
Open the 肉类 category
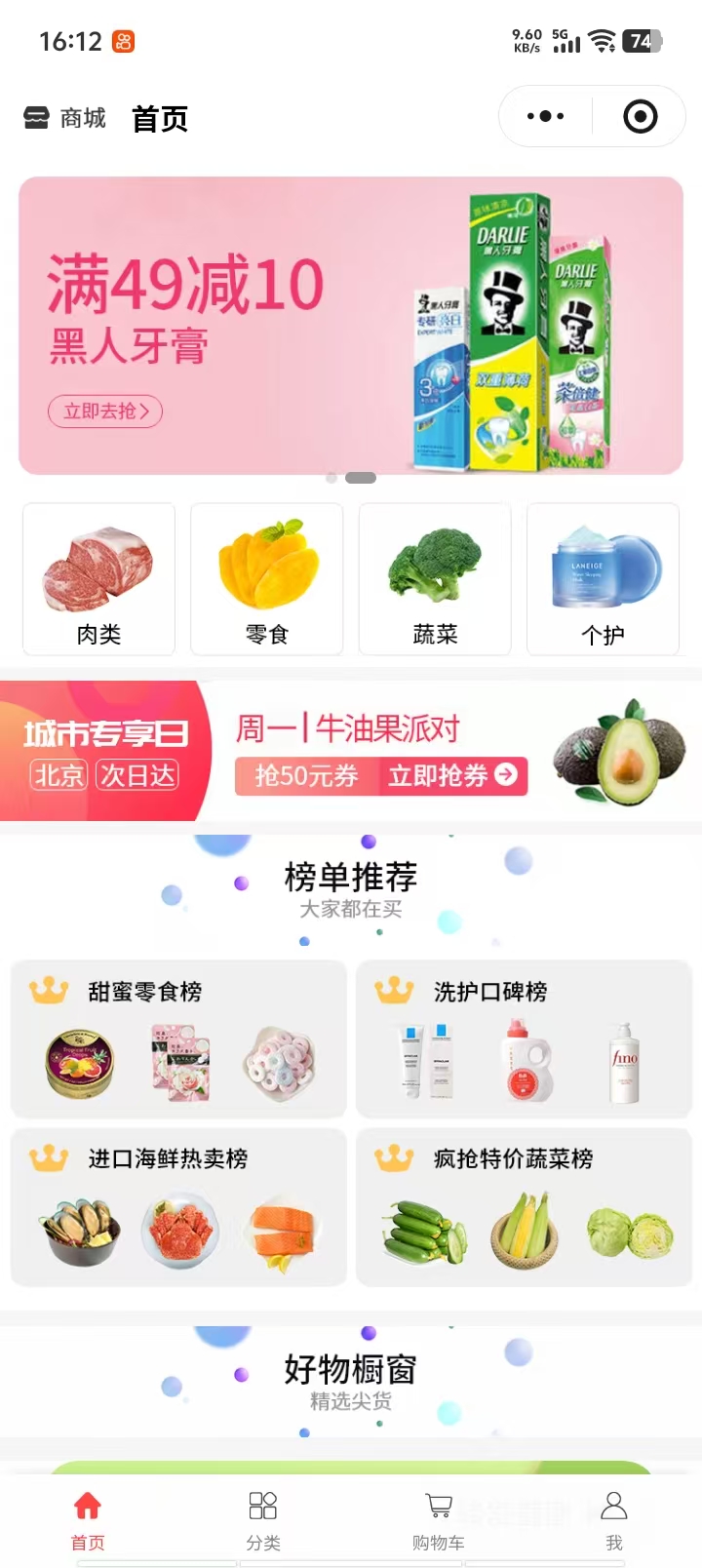98,579
